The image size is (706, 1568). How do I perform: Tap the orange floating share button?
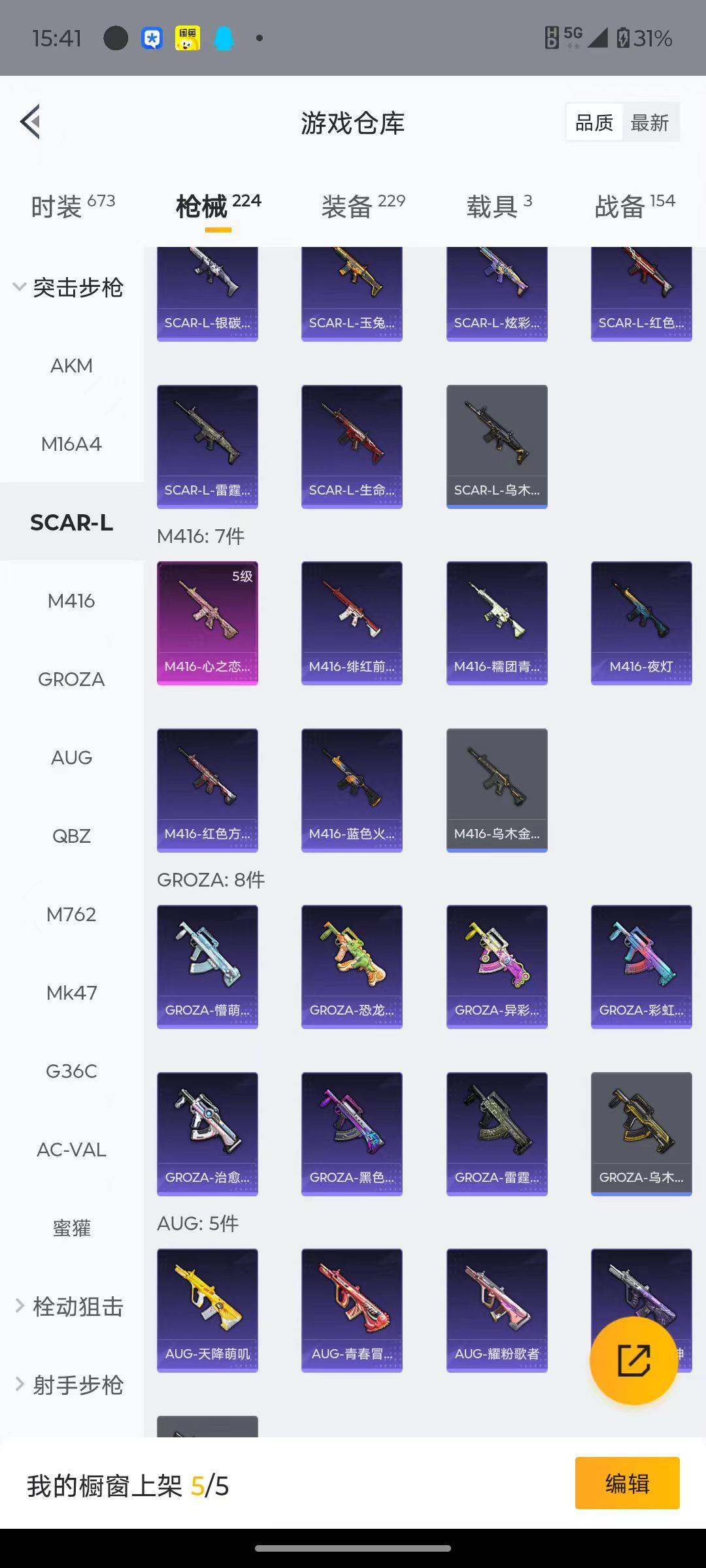point(633,1360)
